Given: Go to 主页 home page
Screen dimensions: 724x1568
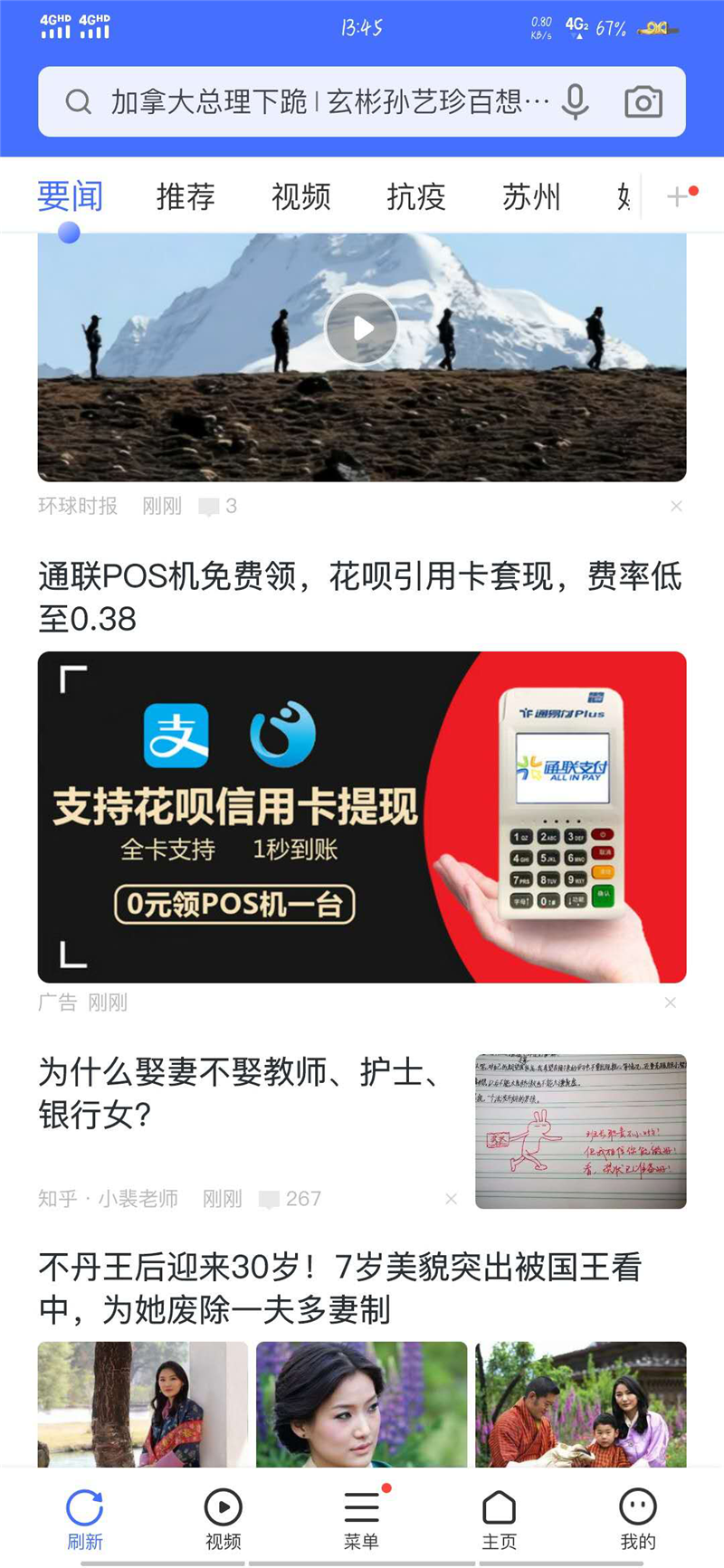Looking at the screenshot, I should (499, 1517).
